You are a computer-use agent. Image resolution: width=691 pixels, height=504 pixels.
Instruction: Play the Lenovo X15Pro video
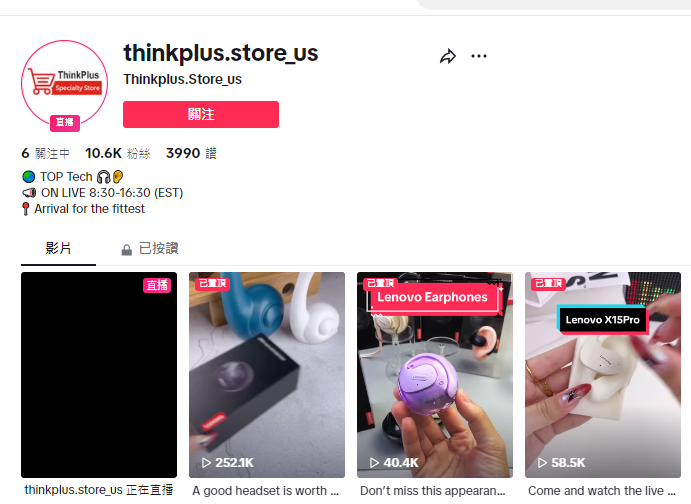click(x=603, y=375)
